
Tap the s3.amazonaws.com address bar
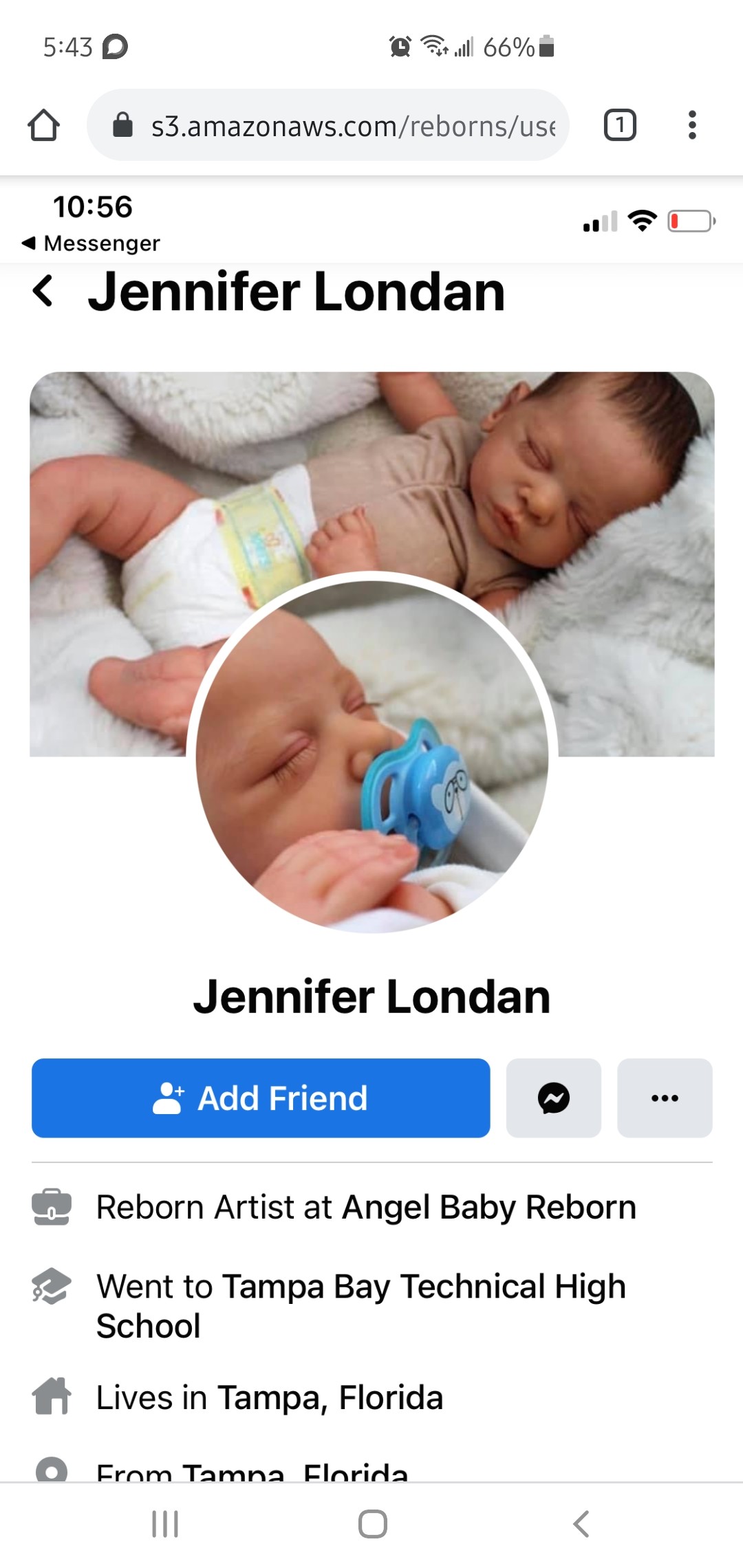pyautogui.click(x=328, y=125)
